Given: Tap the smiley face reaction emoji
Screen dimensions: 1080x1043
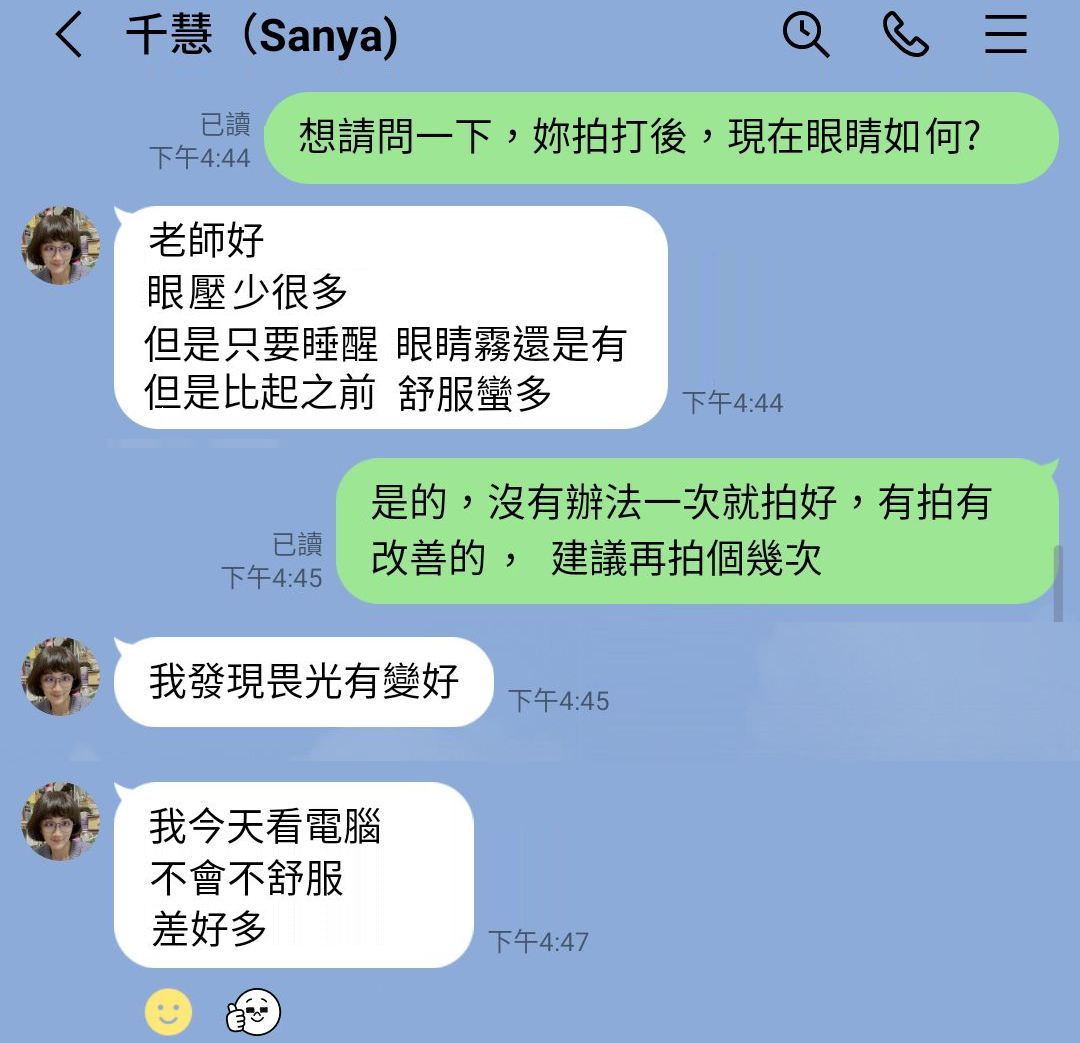Looking at the screenshot, I should point(168,1011).
